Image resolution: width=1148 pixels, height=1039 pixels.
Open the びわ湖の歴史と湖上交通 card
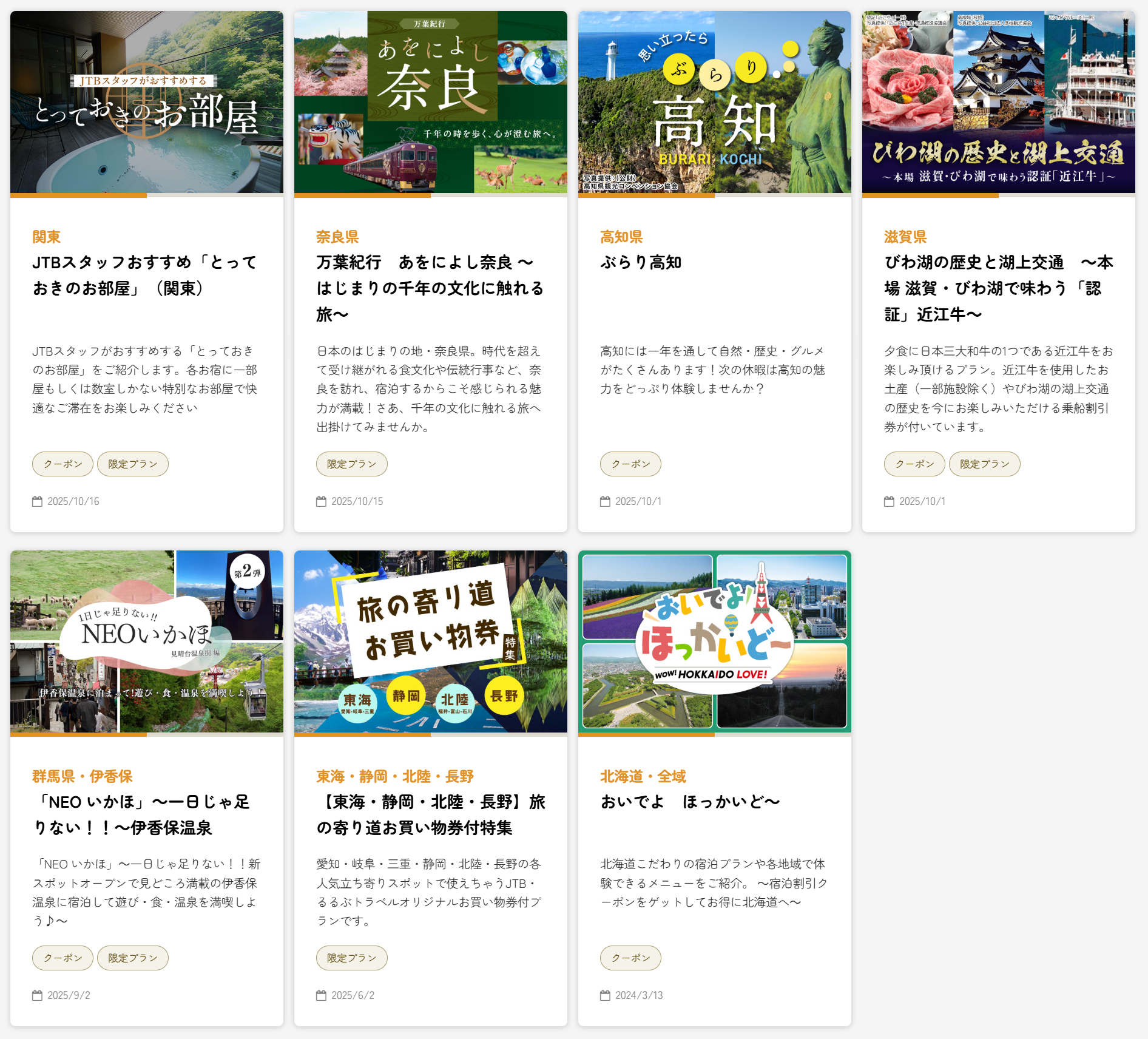[x=998, y=288]
